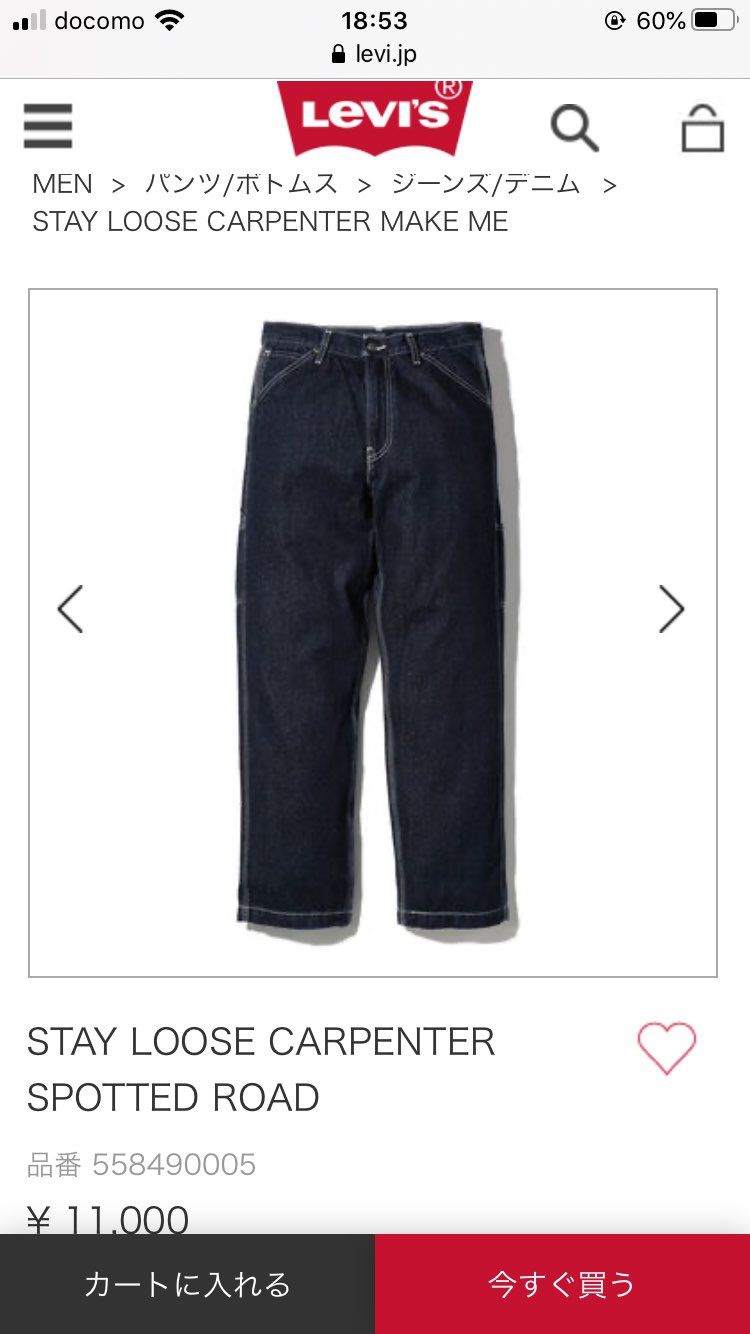Tap カートに入れる to add to cart
This screenshot has height=1334, width=750.
click(187, 1284)
